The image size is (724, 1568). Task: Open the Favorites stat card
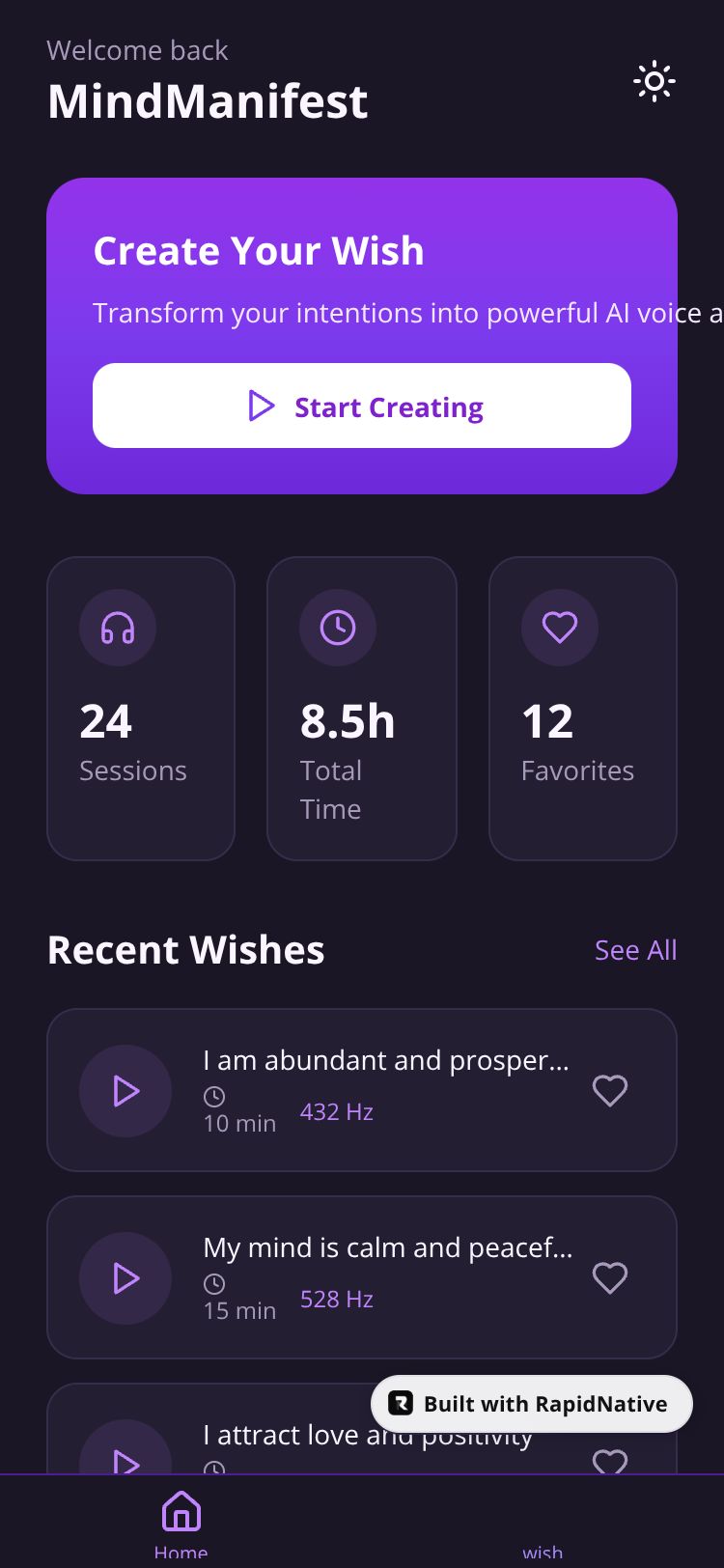pyautogui.click(x=583, y=709)
